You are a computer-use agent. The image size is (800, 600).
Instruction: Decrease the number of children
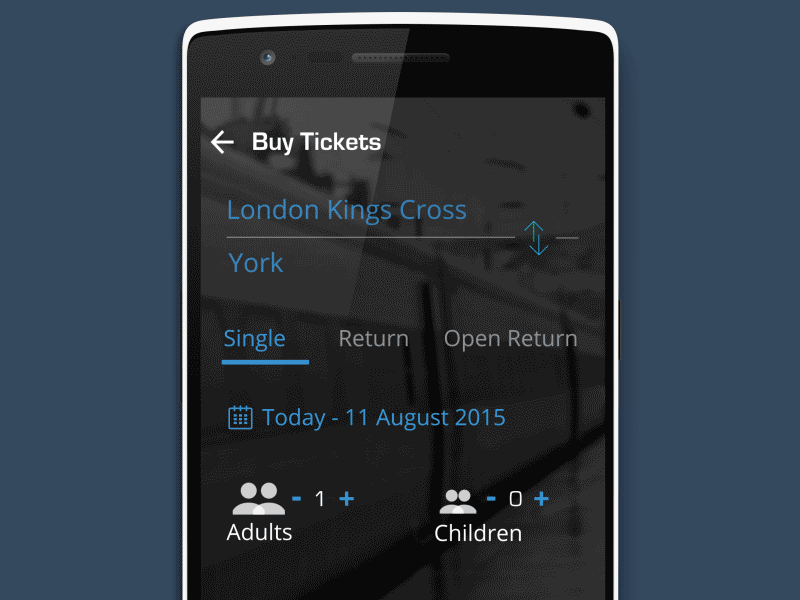point(491,498)
